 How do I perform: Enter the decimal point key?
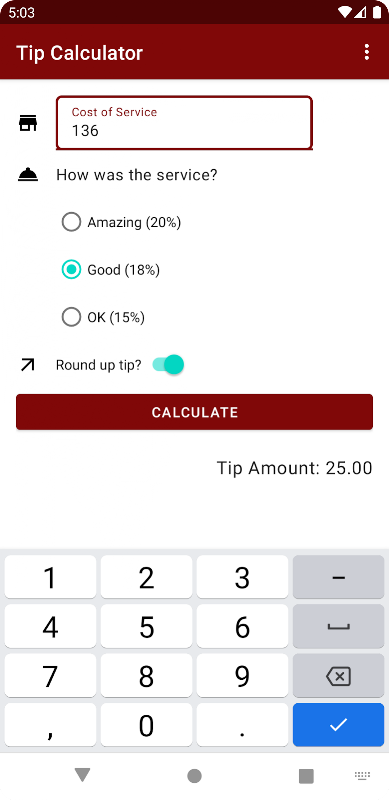coord(242,725)
